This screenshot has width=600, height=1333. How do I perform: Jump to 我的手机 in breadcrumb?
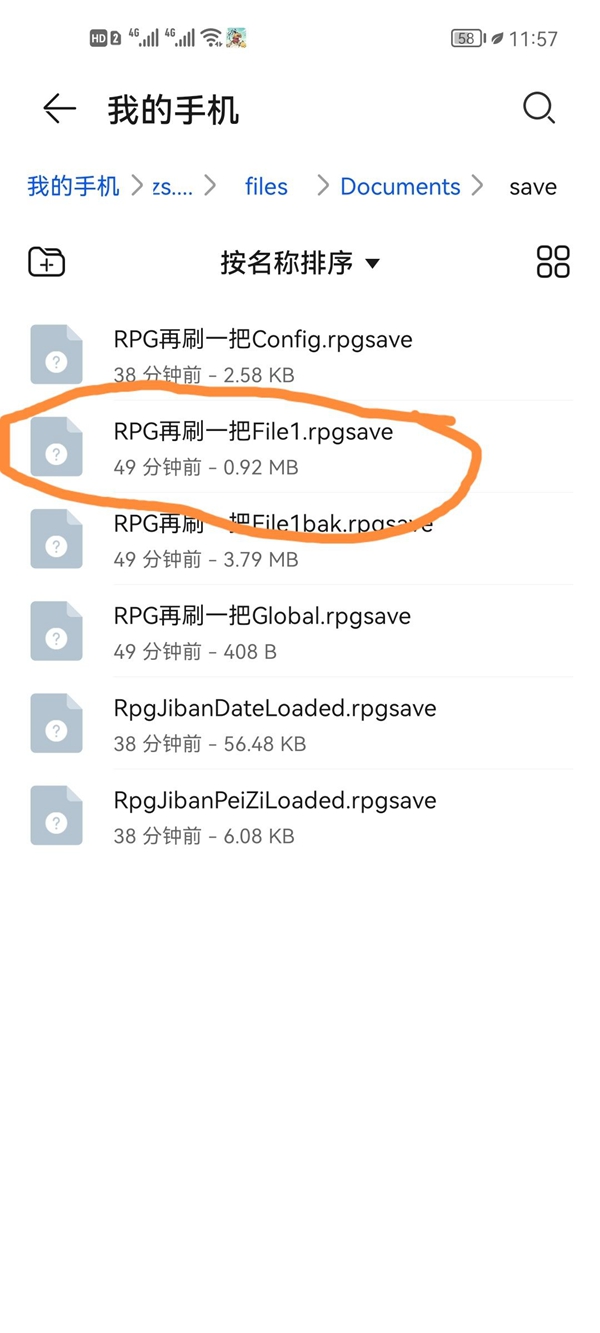point(72,186)
